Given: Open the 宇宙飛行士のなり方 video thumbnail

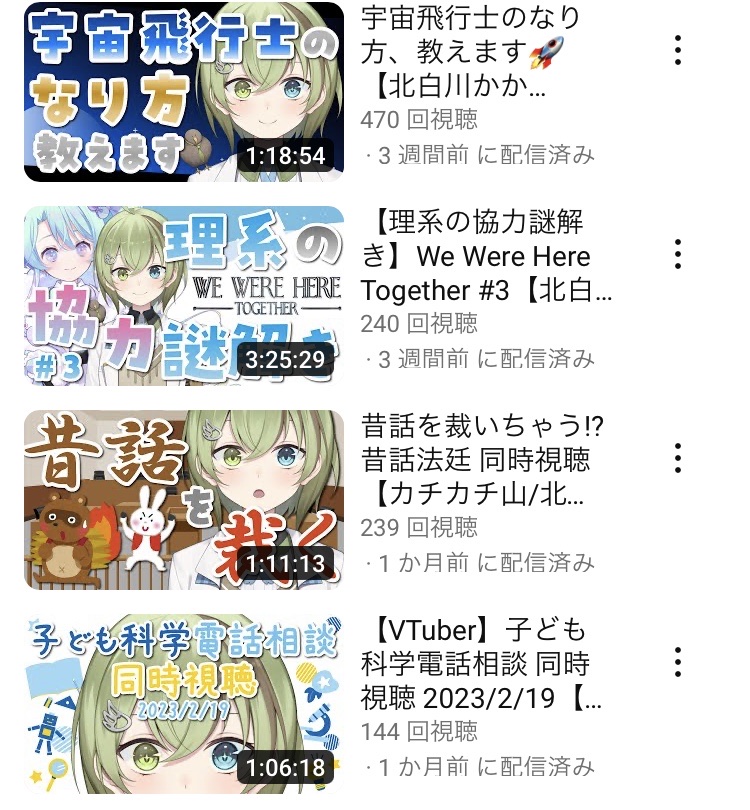Looking at the screenshot, I should pos(183,92).
